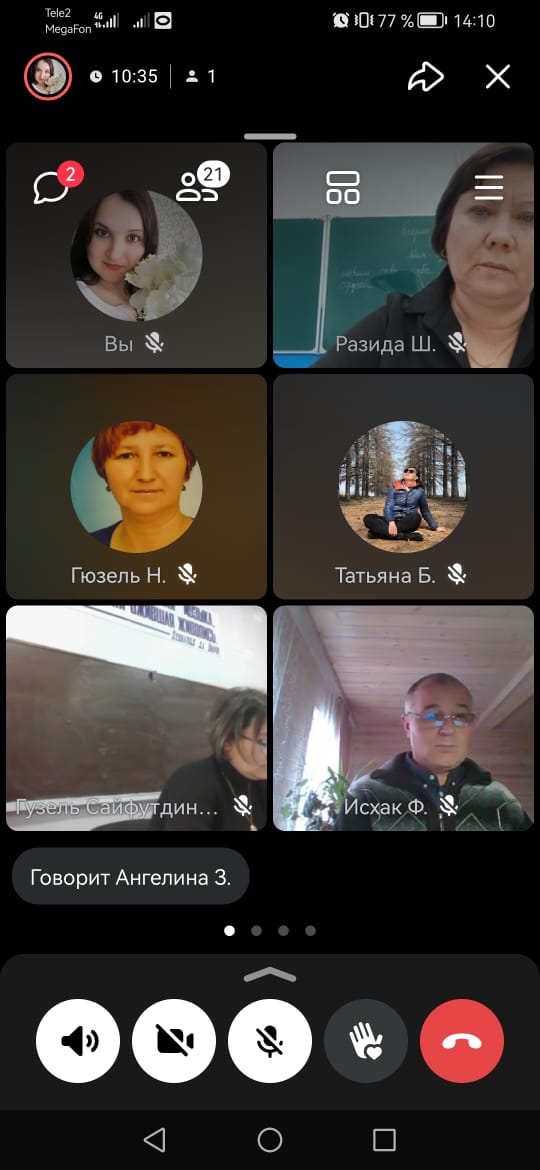Select Разида Ш. video tile
This screenshot has height=1170, width=540.
pos(404,255)
